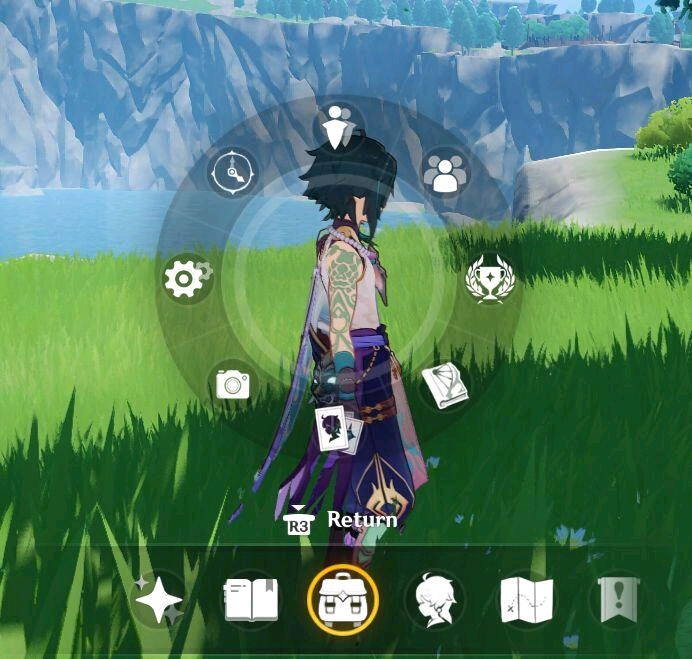Open the adventurer handbook book icon
Screen dimensions: 692x659
[x=251, y=600]
